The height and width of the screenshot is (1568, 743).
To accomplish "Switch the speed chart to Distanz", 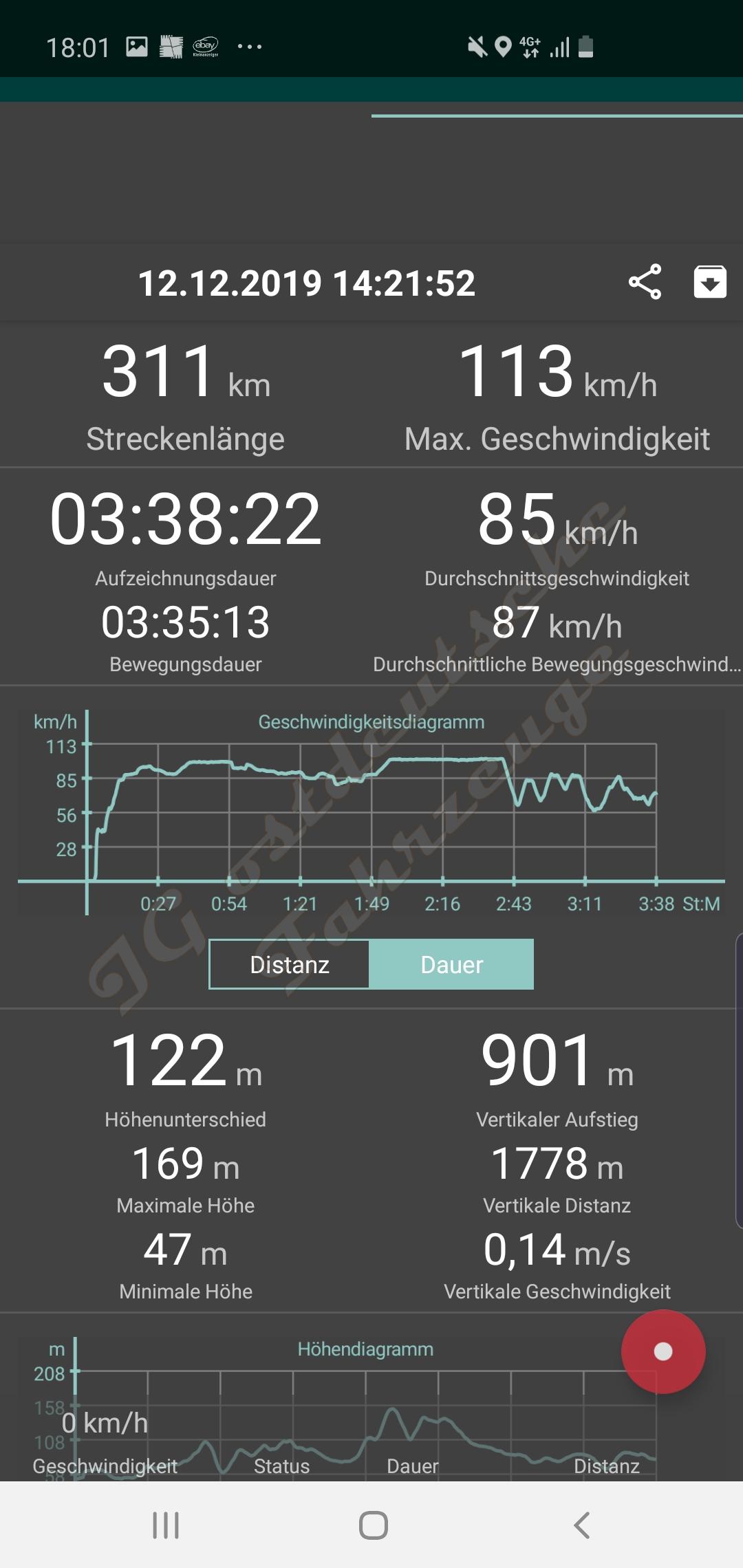I will (x=290, y=964).
